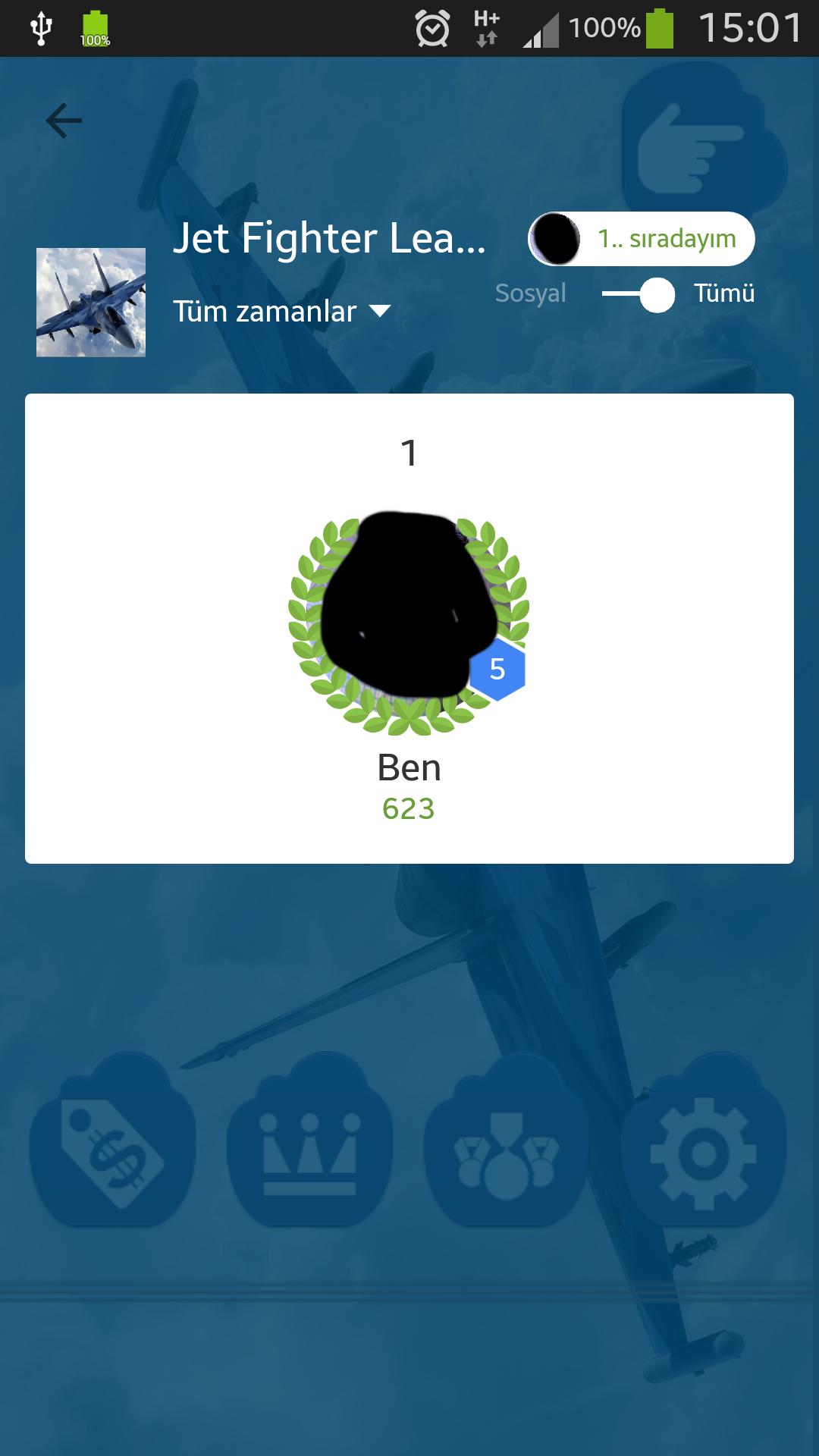Open the Tüm zamanlar time range dropdown

(281, 311)
